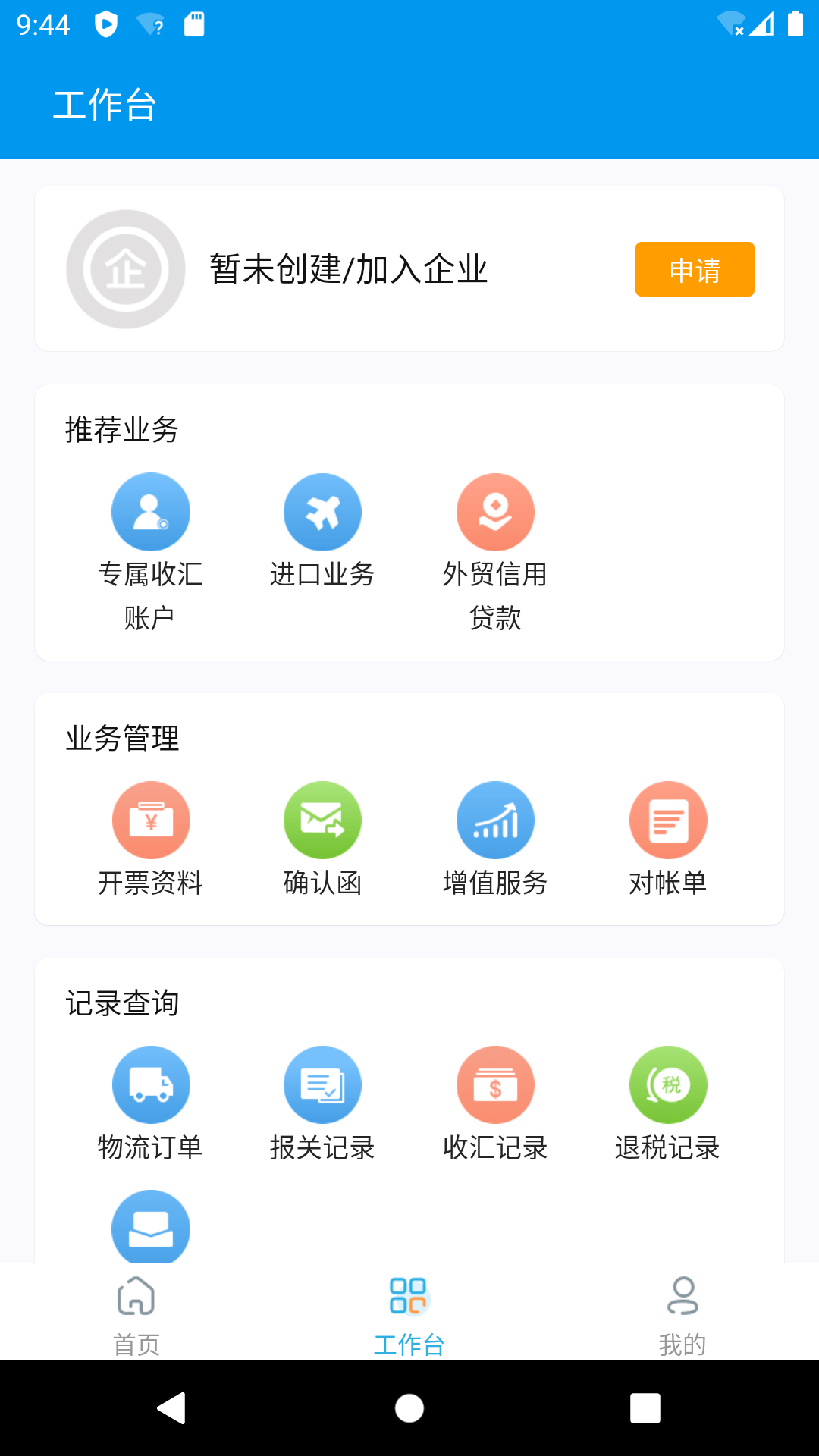
Task: Tap the gray enterprise avatar icon
Action: pyautogui.click(x=124, y=268)
